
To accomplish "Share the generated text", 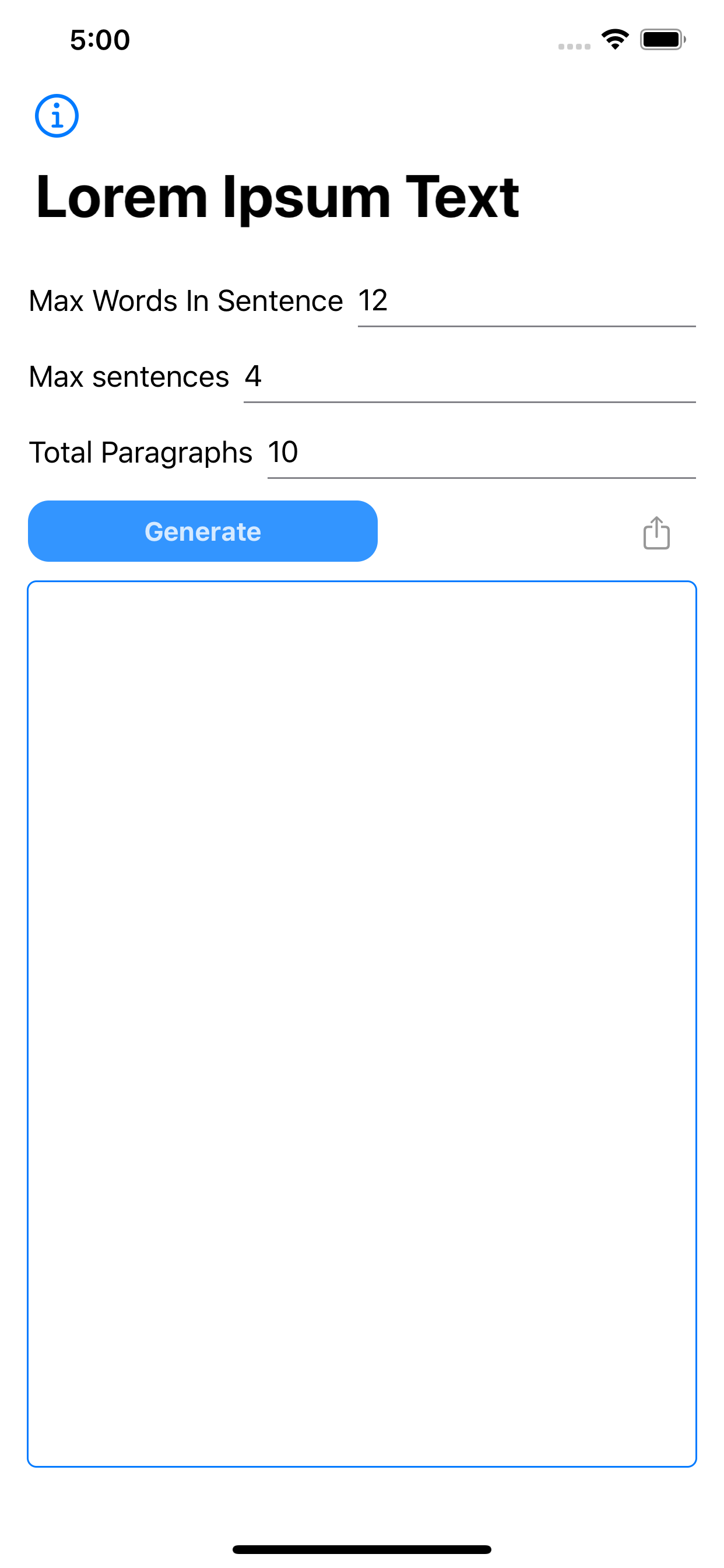I will point(656,533).
